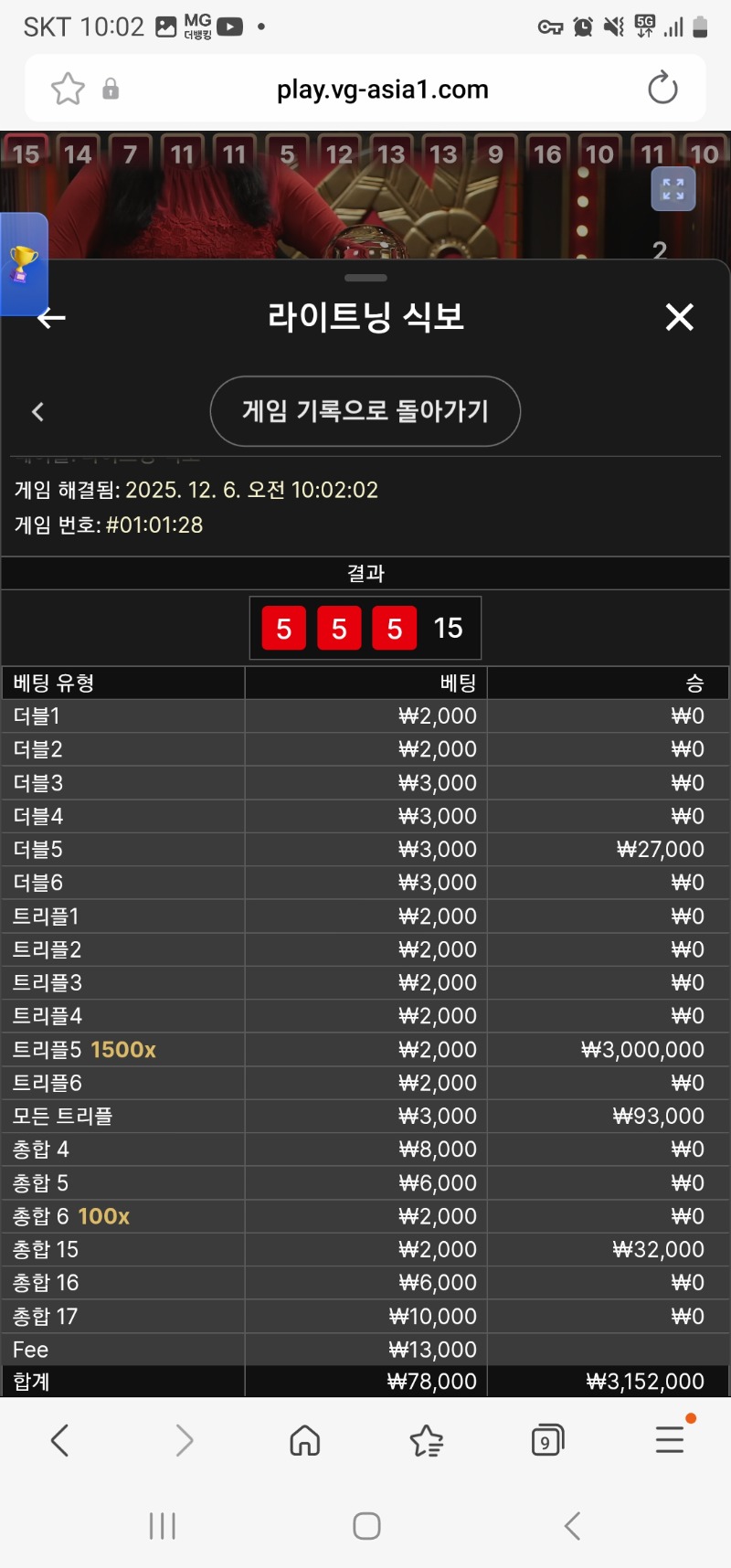Close the 라이트닝 식보 panel

[x=679, y=317]
